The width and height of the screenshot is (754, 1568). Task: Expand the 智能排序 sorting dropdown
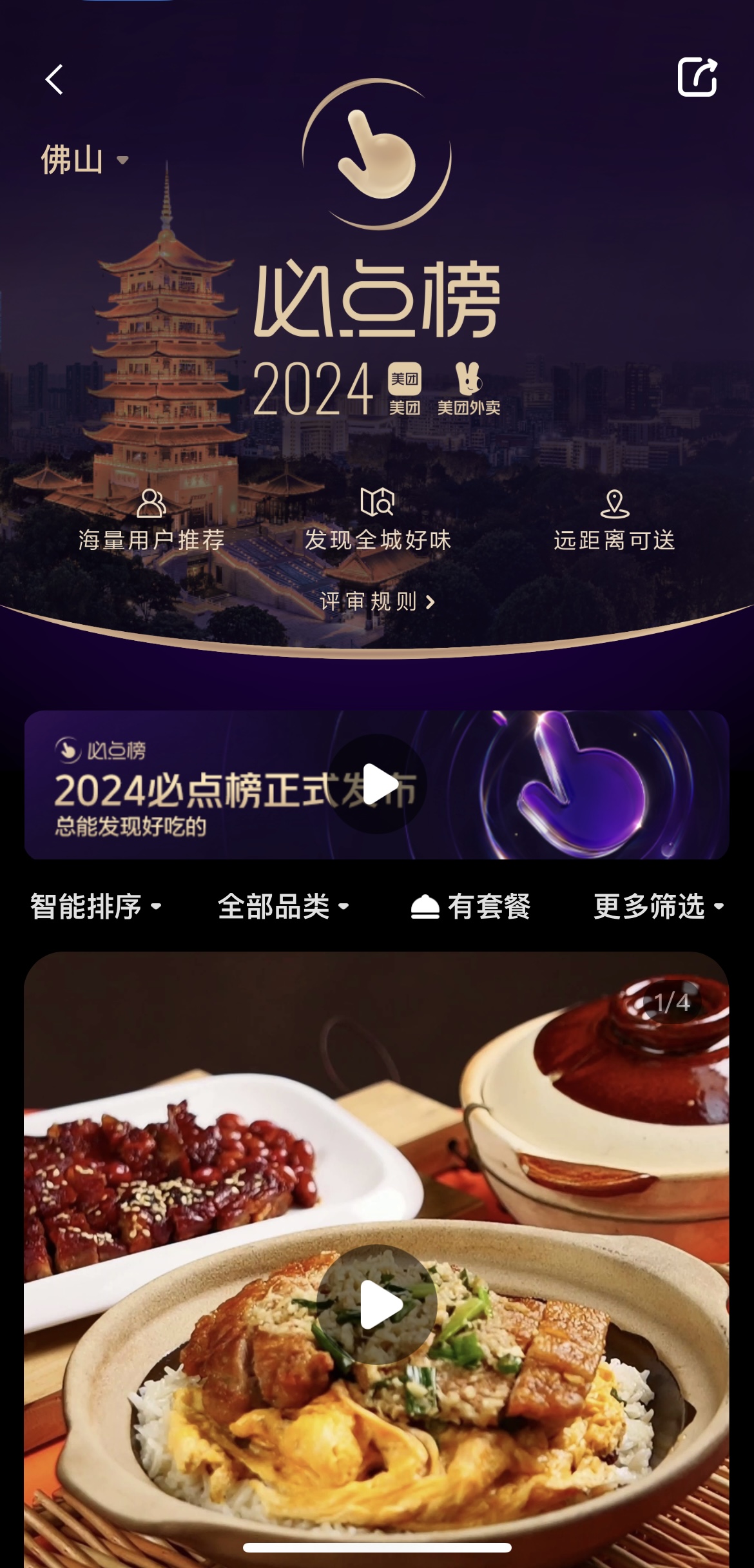click(x=95, y=906)
